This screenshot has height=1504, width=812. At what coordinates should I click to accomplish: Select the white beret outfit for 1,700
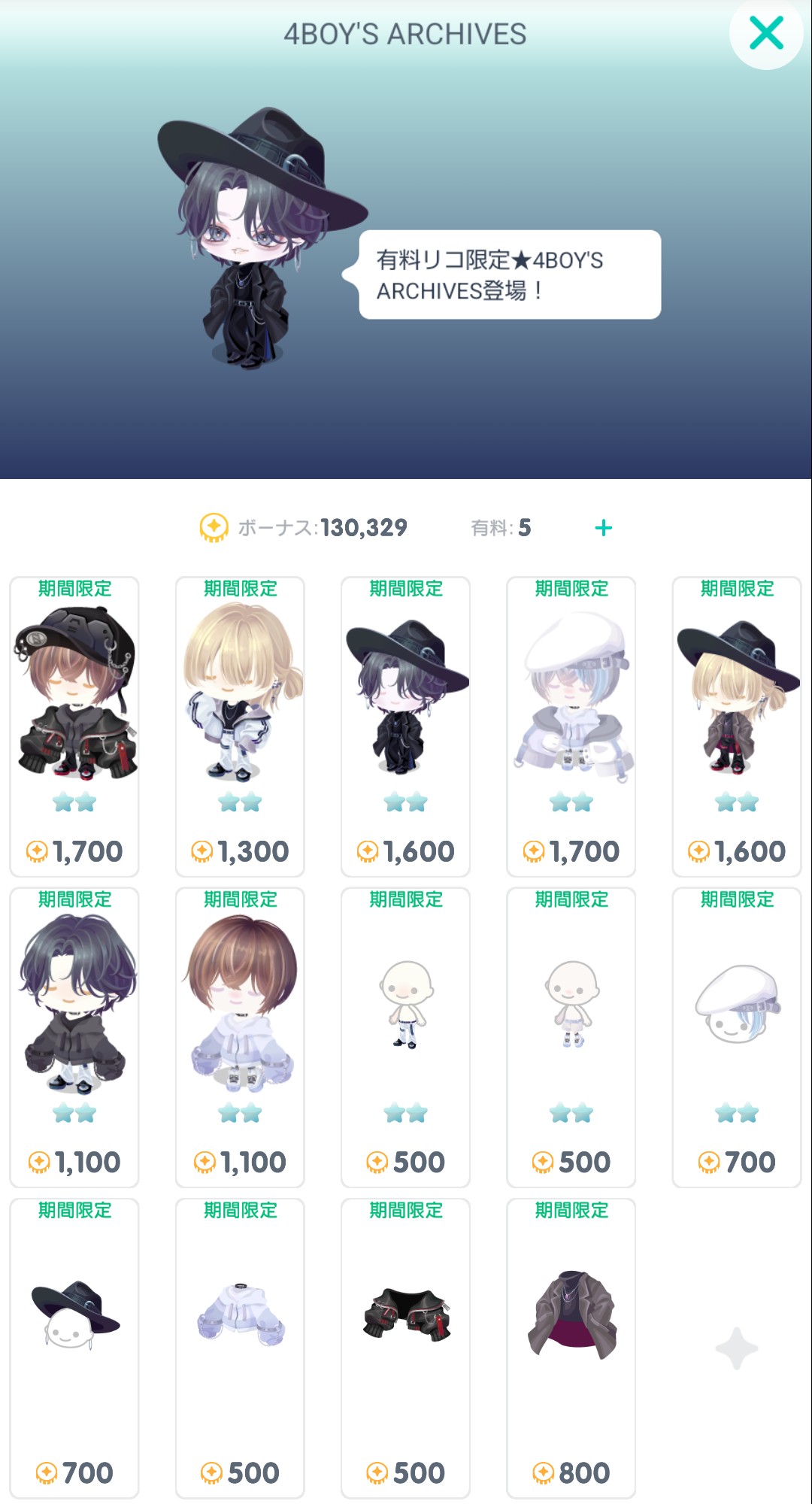pos(571,726)
